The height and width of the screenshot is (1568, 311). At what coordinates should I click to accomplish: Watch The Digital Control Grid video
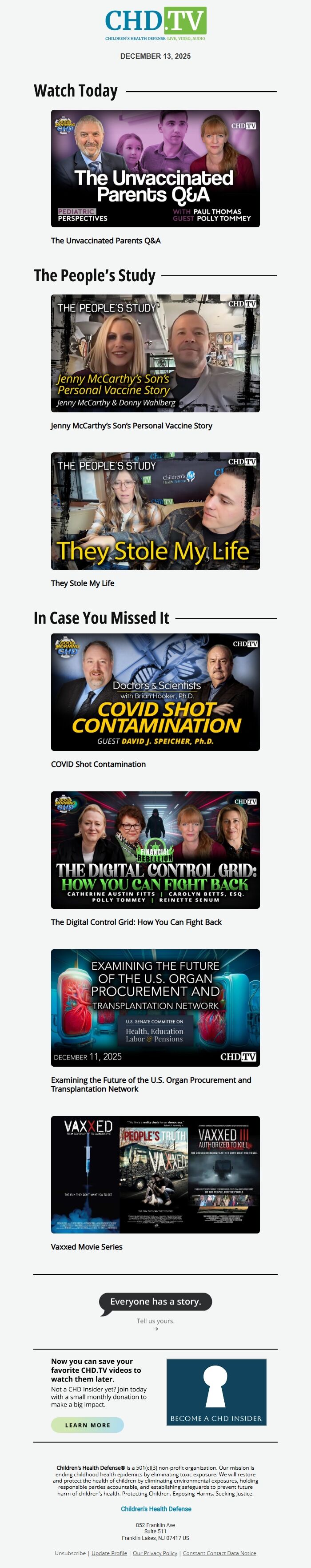[155, 850]
